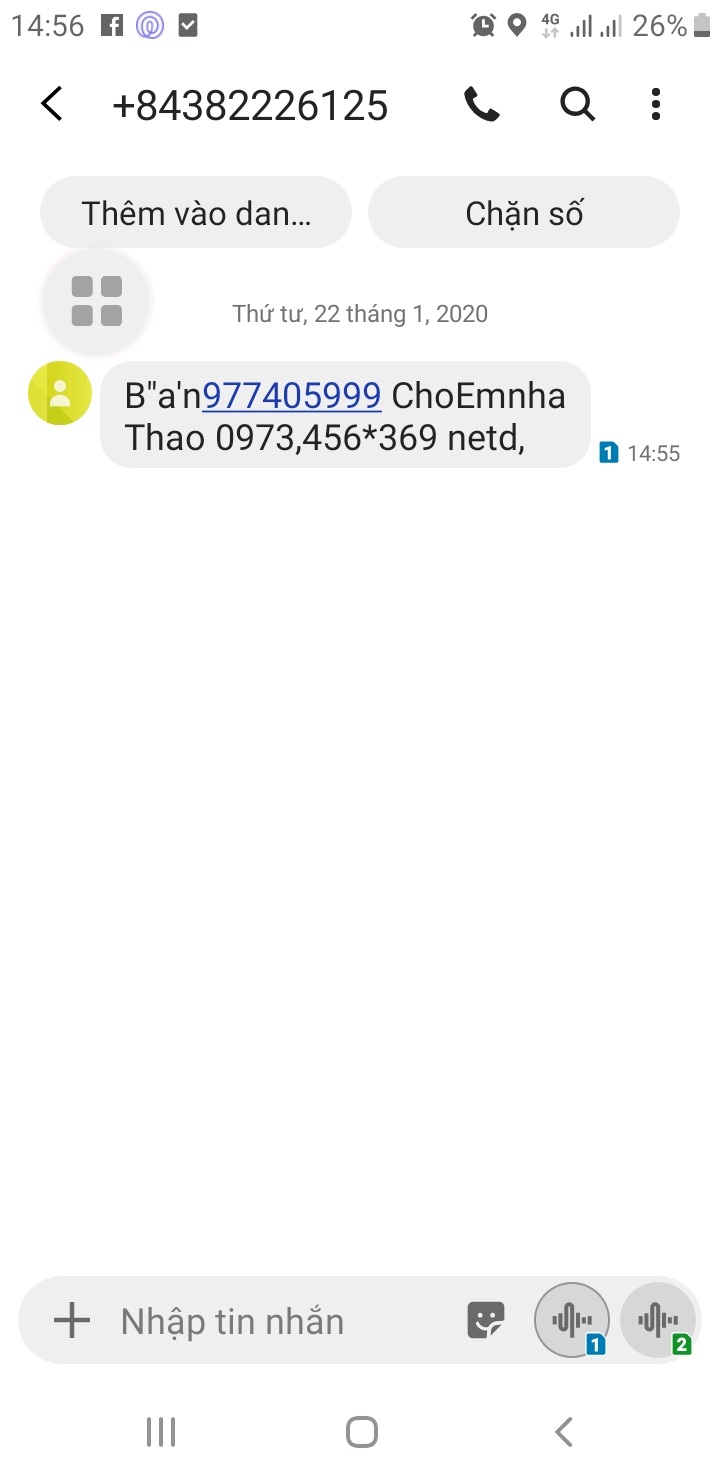Open the linked number 977405999
The height and width of the screenshot is (1480, 720).
[x=292, y=396]
